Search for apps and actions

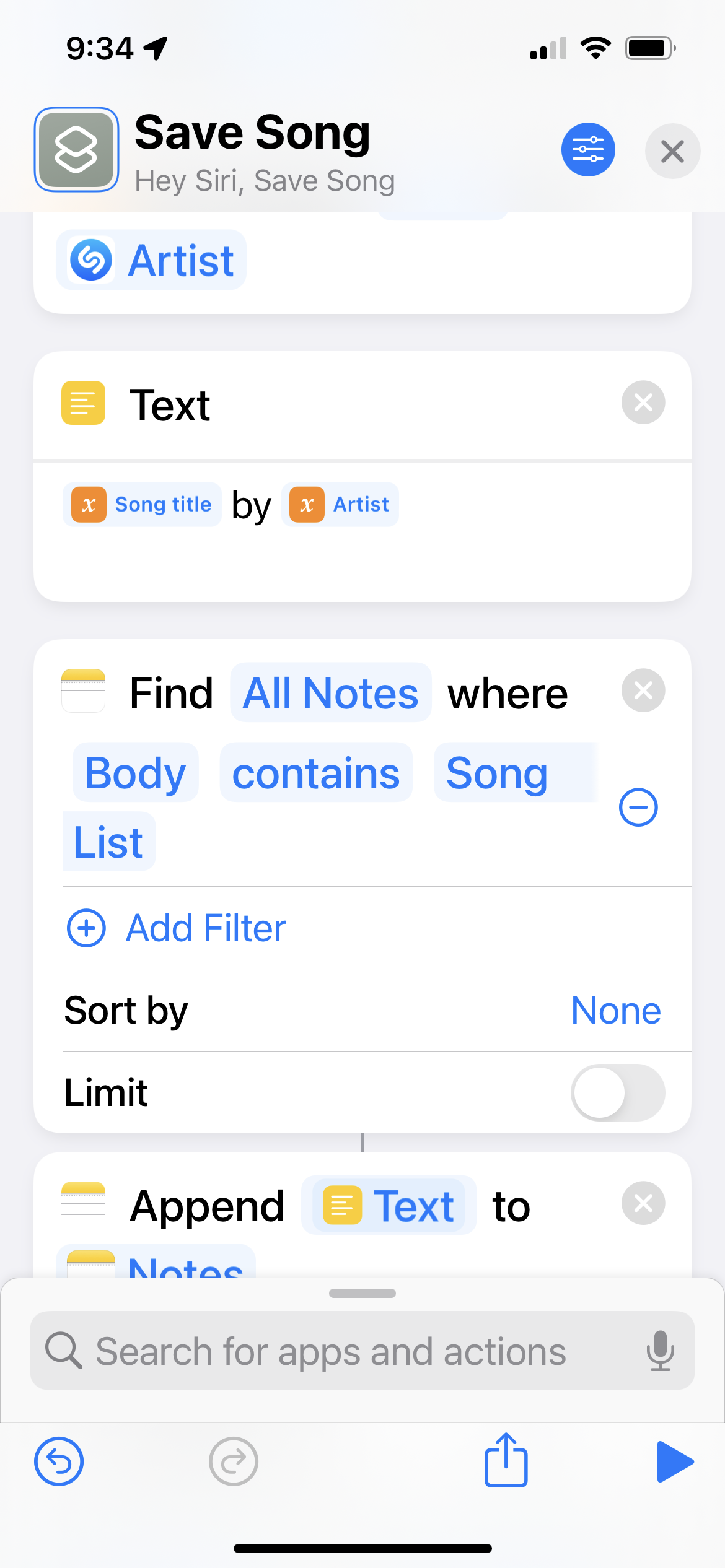click(362, 1351)
